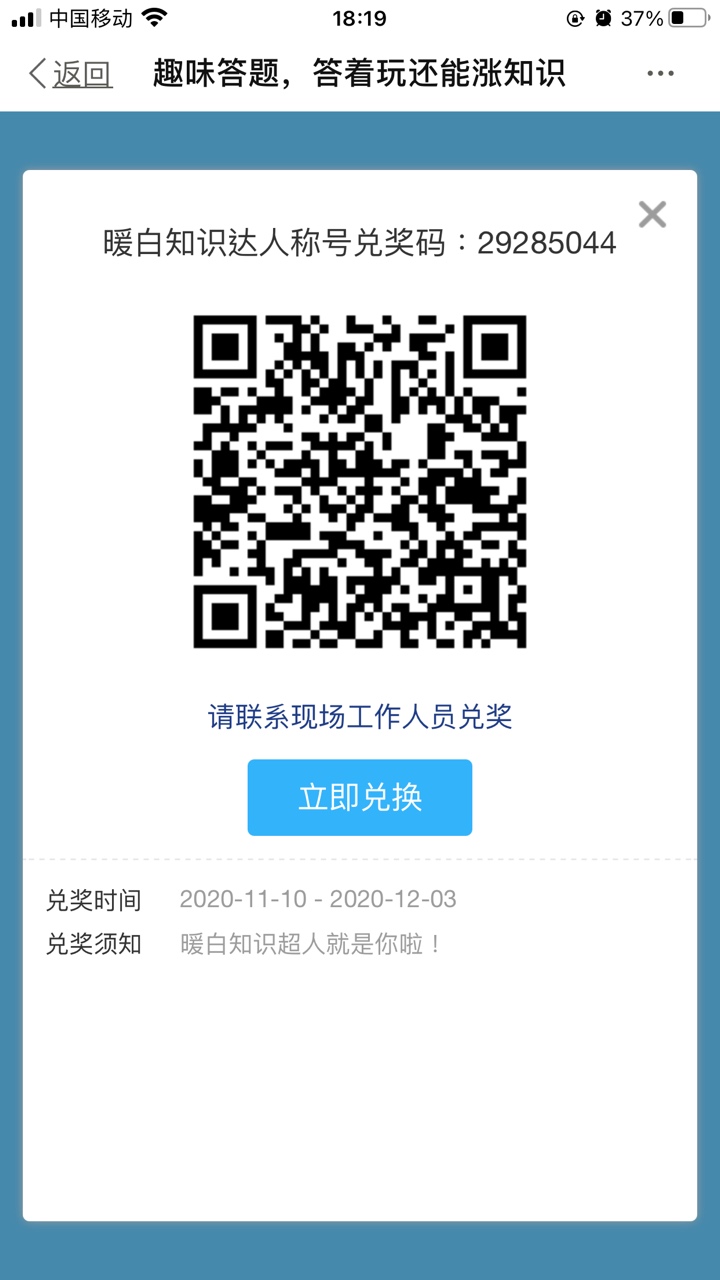Image resolution: width=720 pixels, height=1280 pixels.
Task: Go back via the 返回 button
Action: [x=70, y=74]
